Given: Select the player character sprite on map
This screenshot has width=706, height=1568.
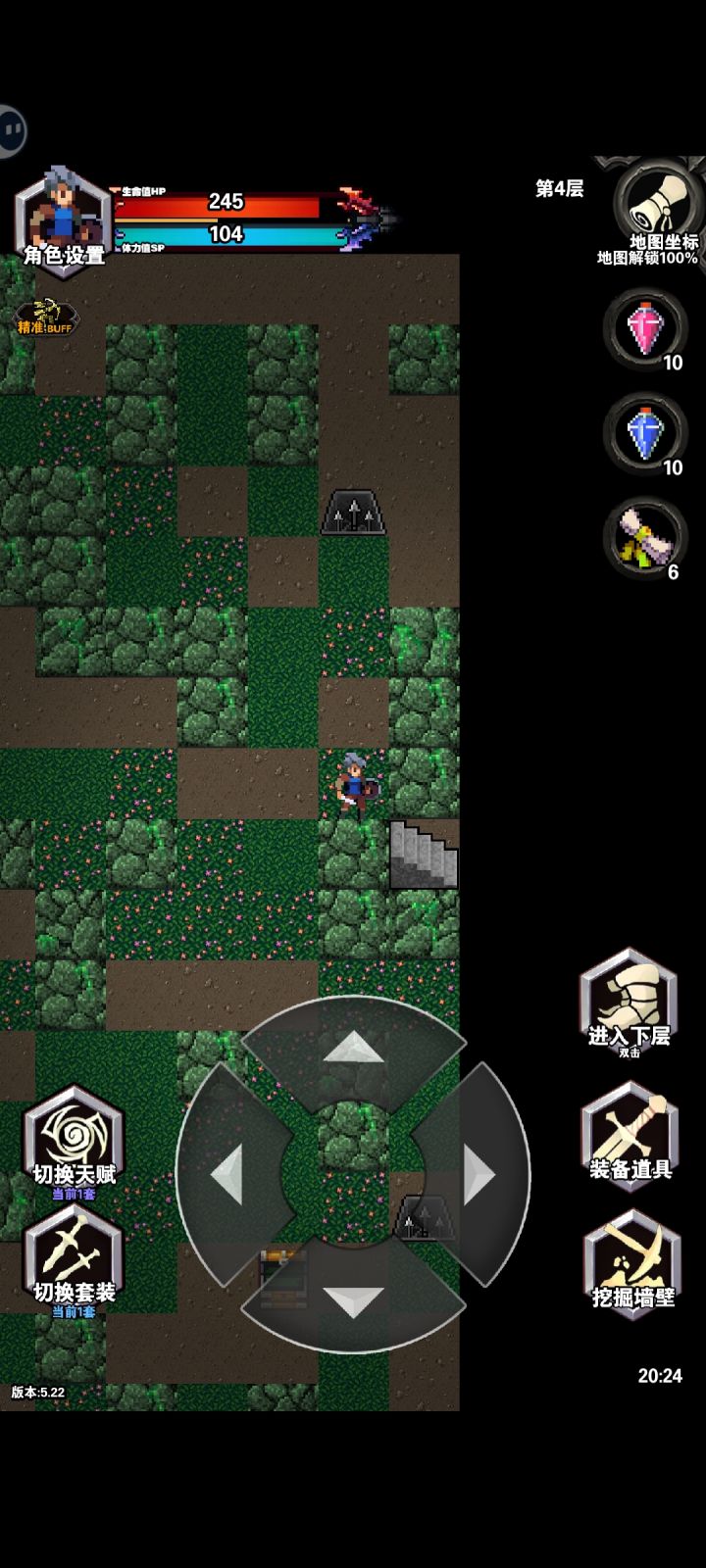Looking at the screenshot, I should [x=353, y=784].
